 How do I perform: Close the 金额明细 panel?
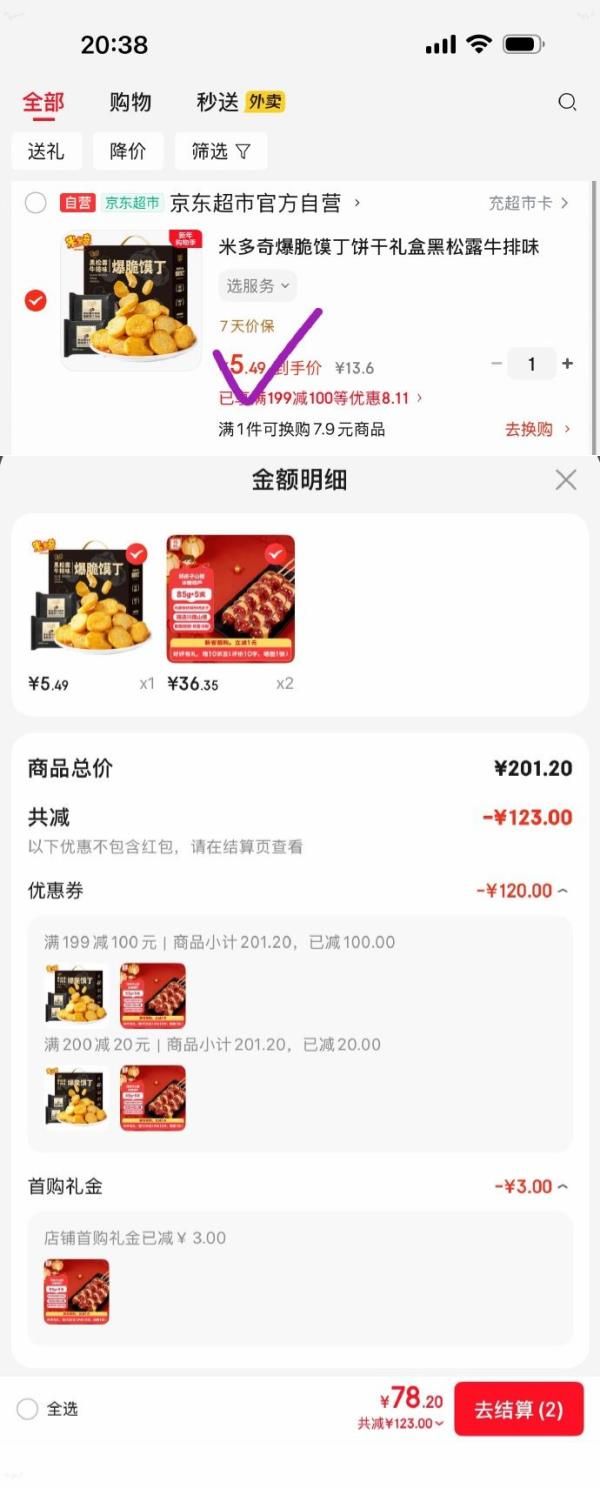point(566,480)
